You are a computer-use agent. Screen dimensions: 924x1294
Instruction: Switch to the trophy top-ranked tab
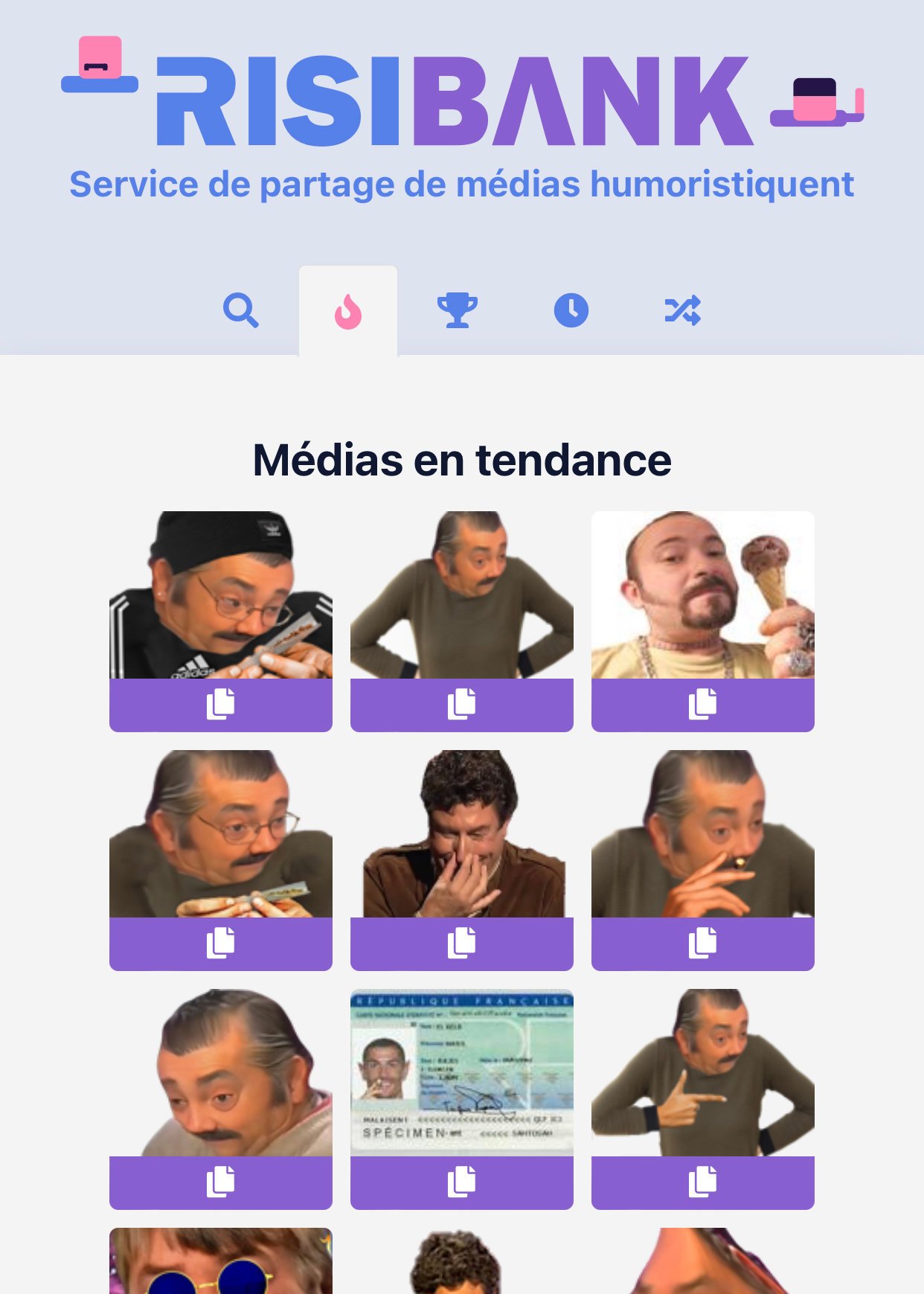[457, 310]
